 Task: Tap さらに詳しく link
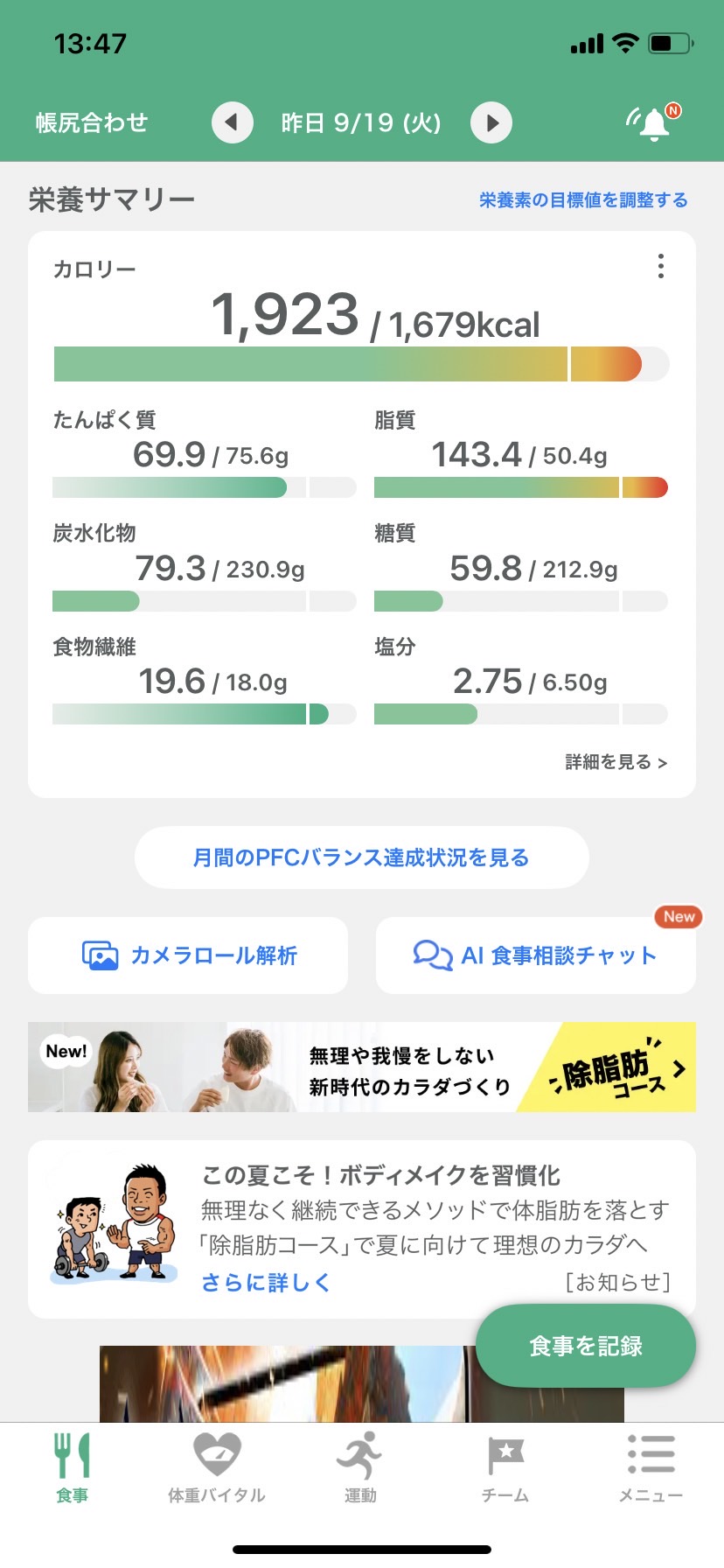coord(266,1283)
